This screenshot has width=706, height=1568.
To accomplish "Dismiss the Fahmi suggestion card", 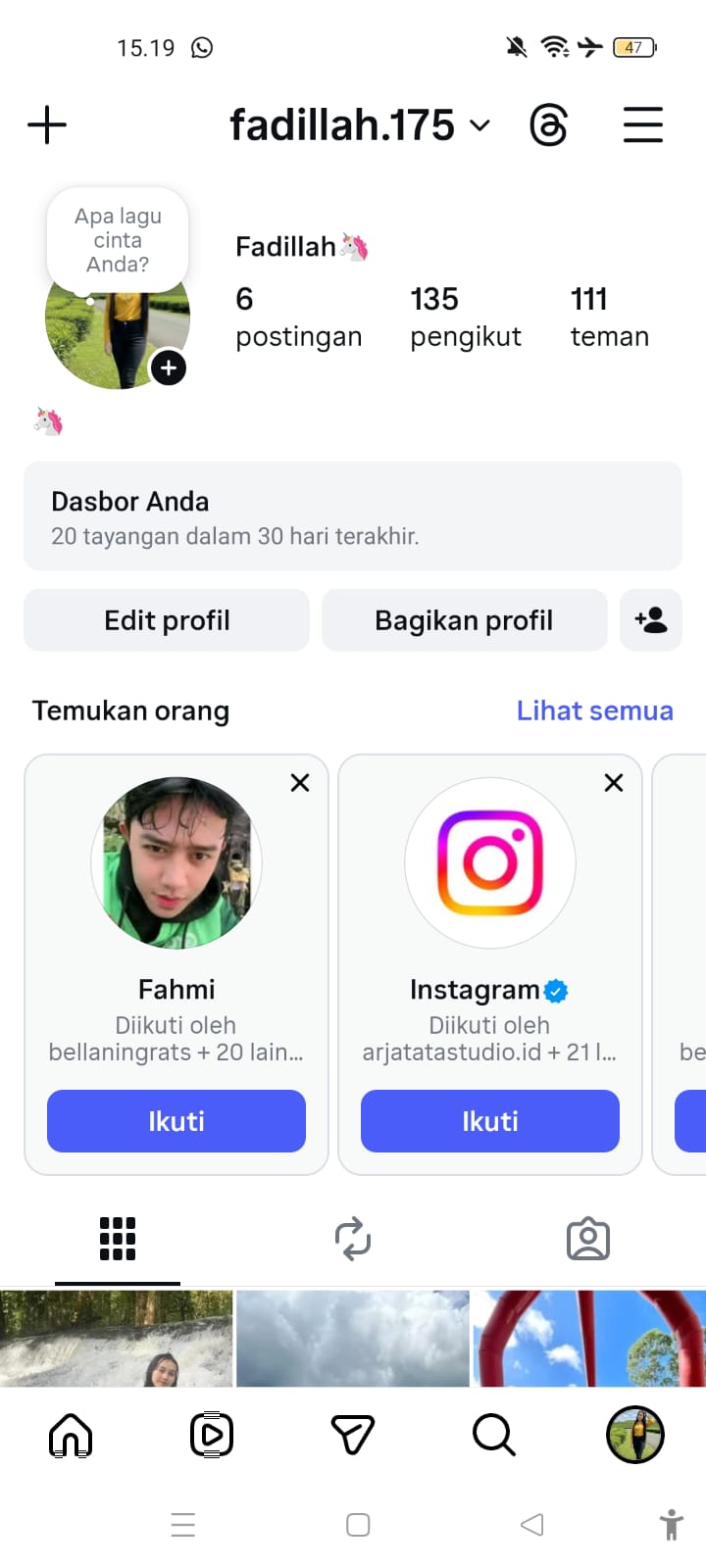I will (300, 782).
